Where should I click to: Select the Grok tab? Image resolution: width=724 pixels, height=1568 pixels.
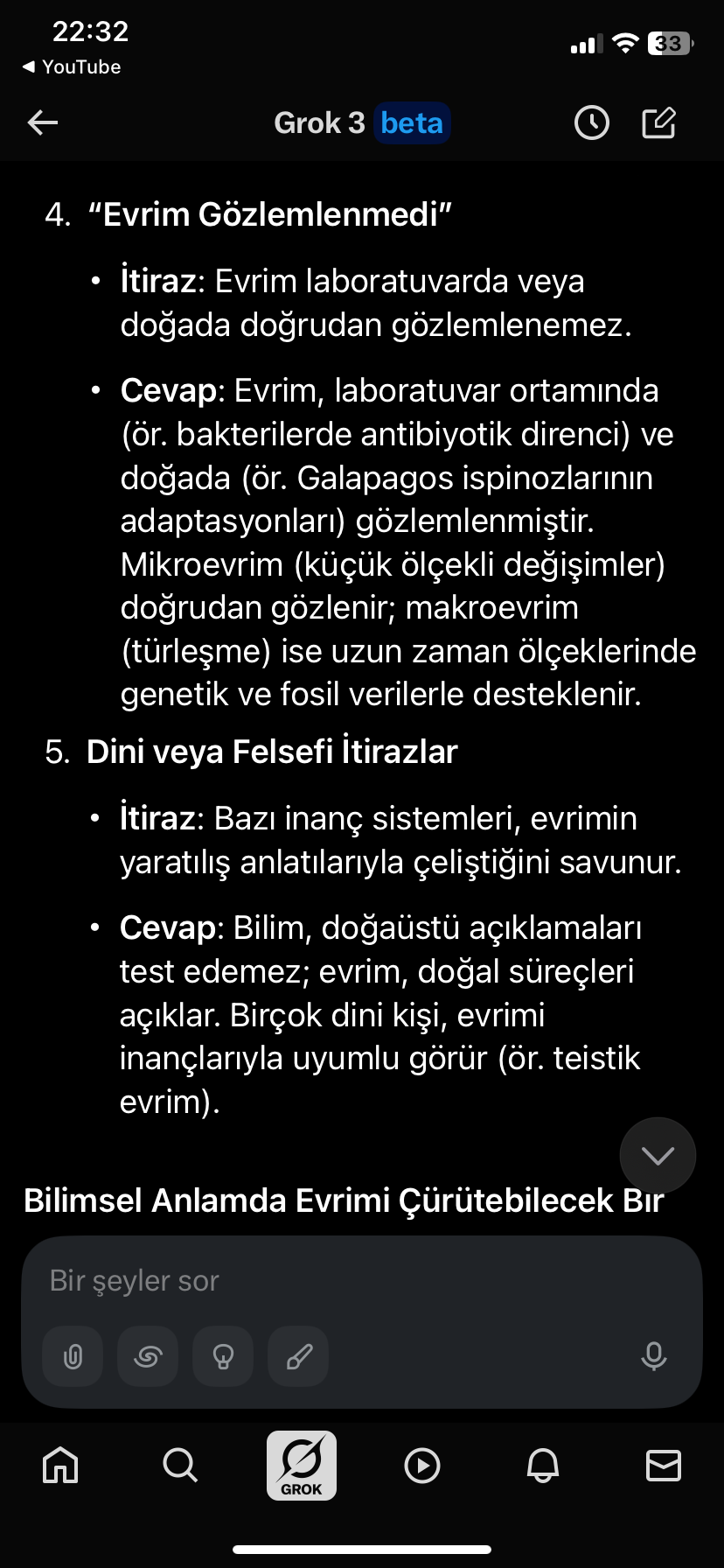[302, 1465]
